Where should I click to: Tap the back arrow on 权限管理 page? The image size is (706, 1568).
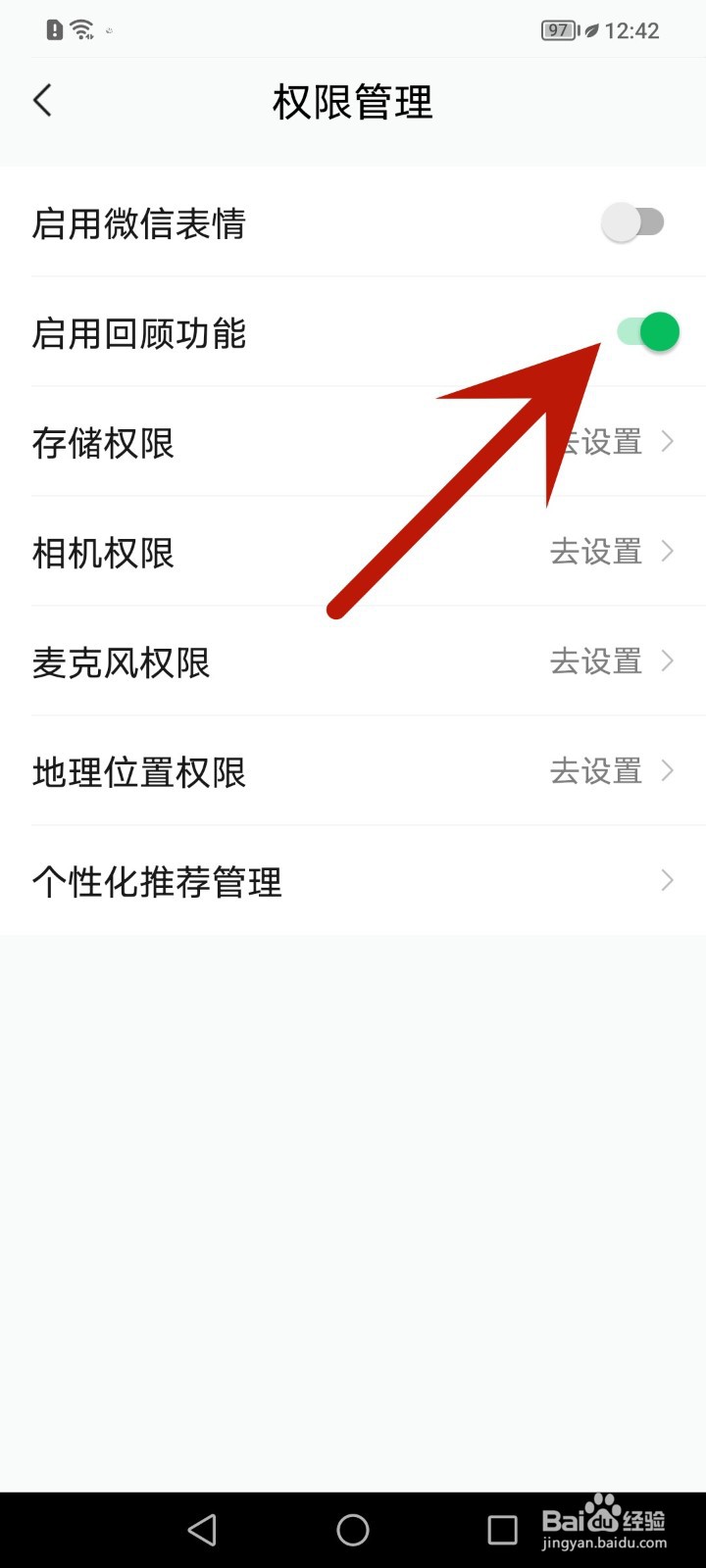coord(42,100)
